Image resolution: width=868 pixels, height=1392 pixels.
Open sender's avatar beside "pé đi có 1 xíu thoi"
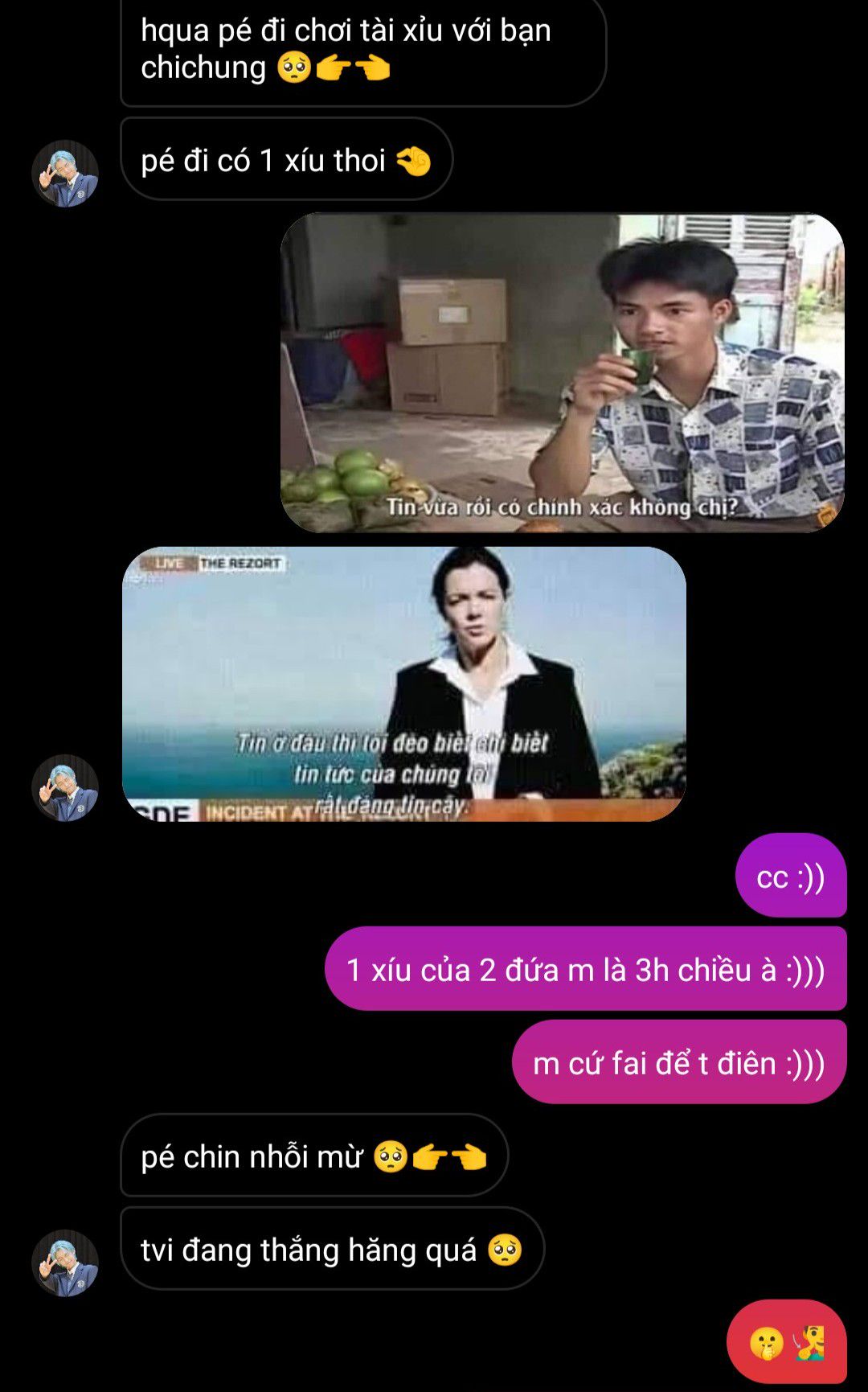click(65, 174)
